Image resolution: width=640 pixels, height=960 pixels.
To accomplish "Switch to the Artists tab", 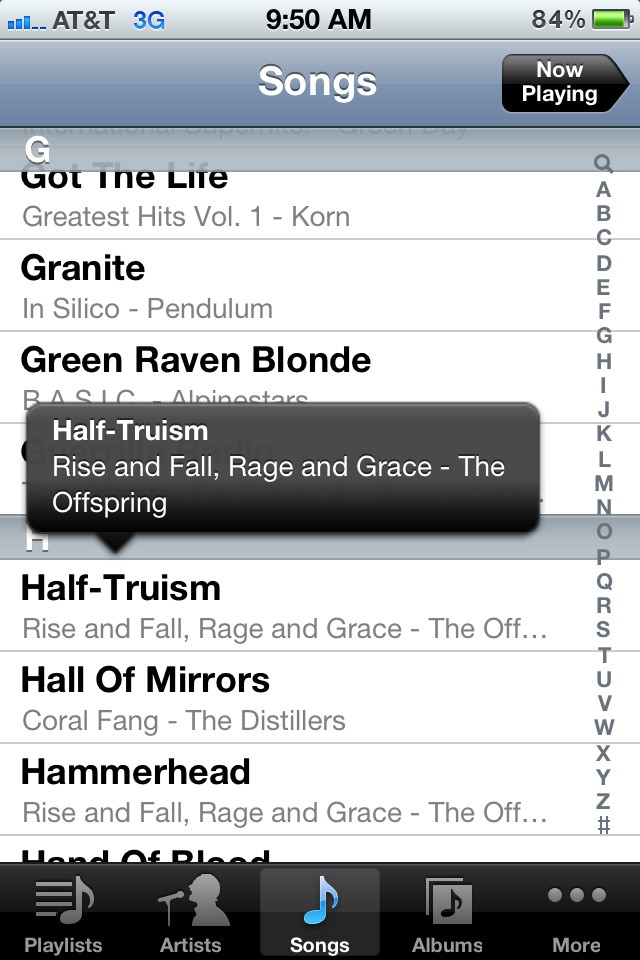I will click(192, 913).
